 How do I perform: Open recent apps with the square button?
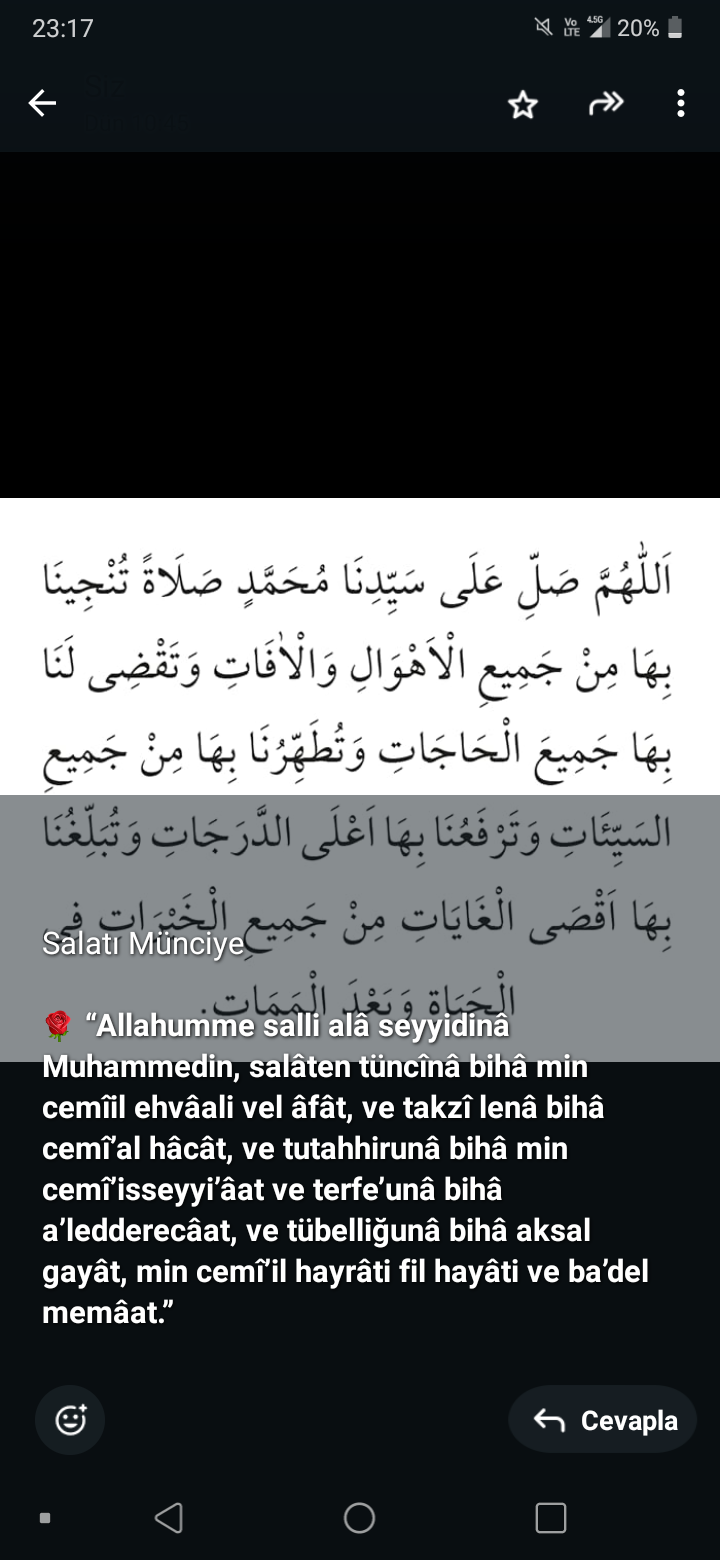pos(549,1517)
